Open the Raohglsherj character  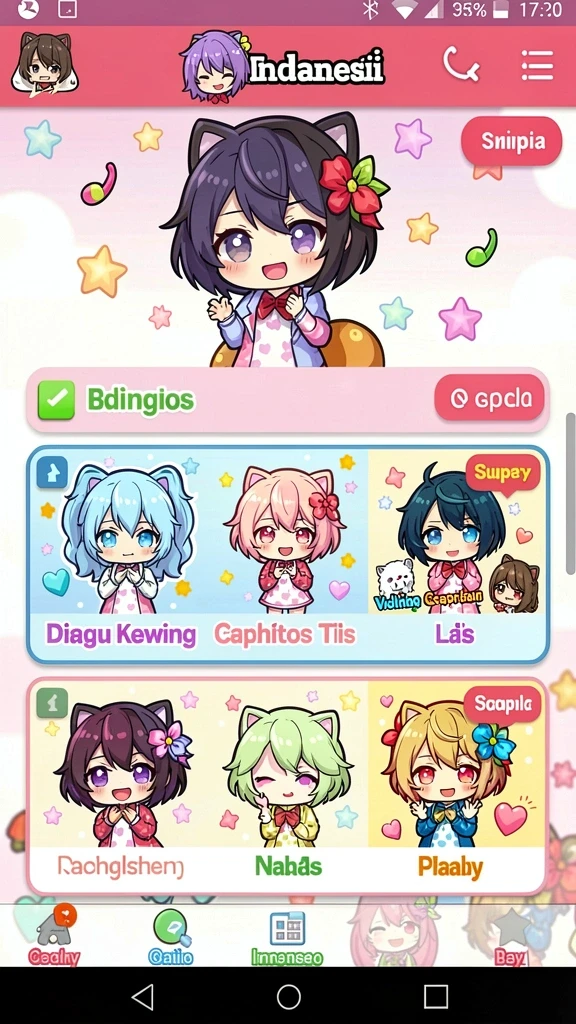121,785
